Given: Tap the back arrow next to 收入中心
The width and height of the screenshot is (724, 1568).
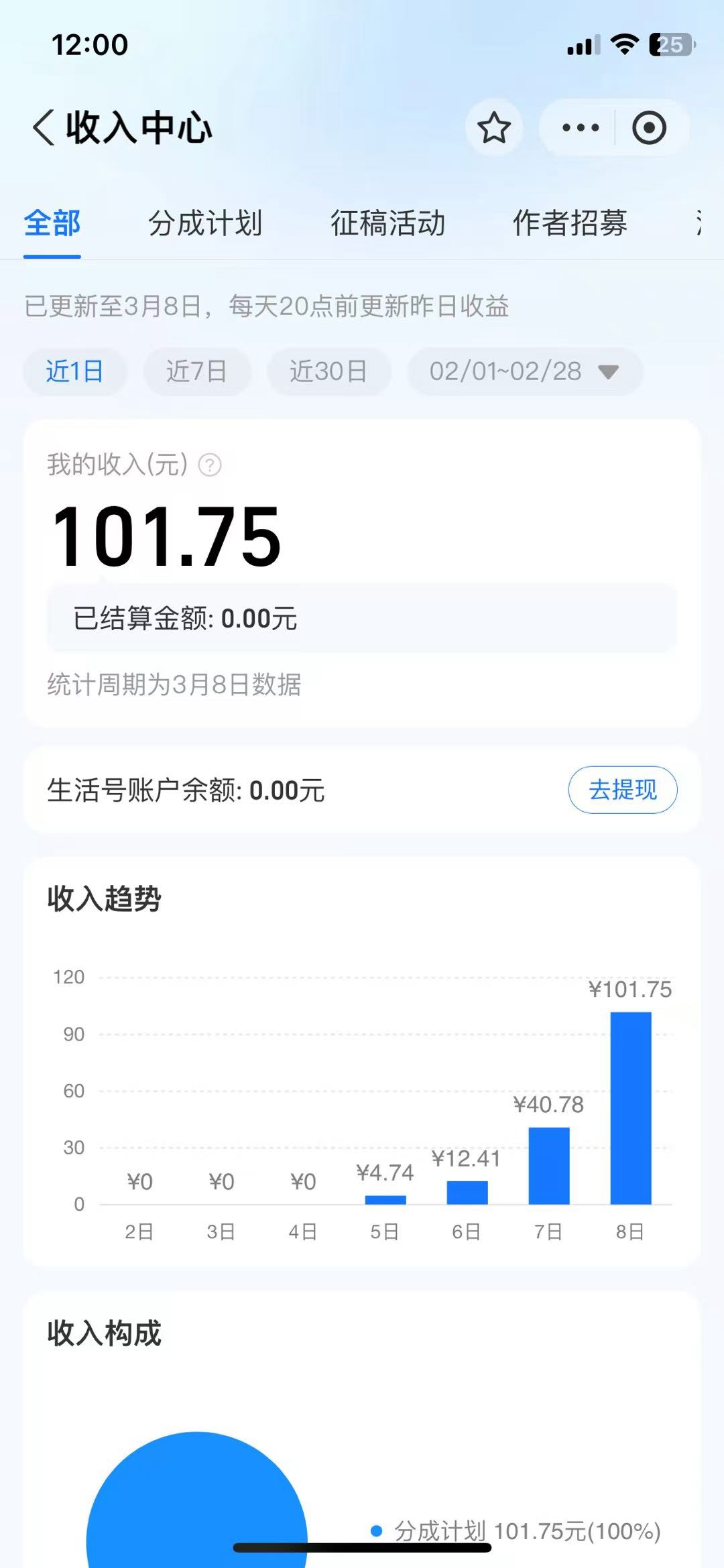Looking at the screenshot, I should (x=43, y=126).
